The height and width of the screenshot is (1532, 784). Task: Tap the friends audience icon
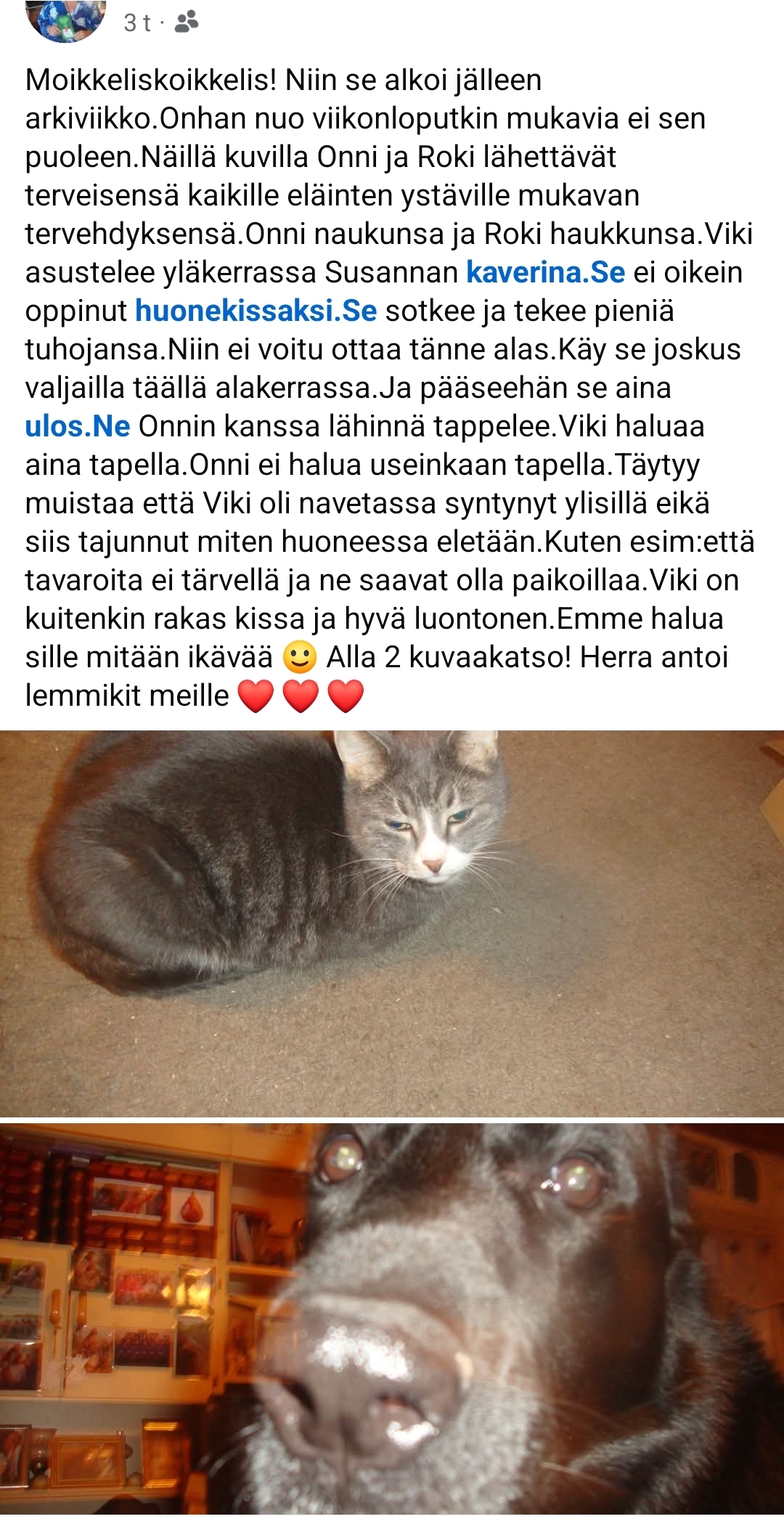pos(187,23)
